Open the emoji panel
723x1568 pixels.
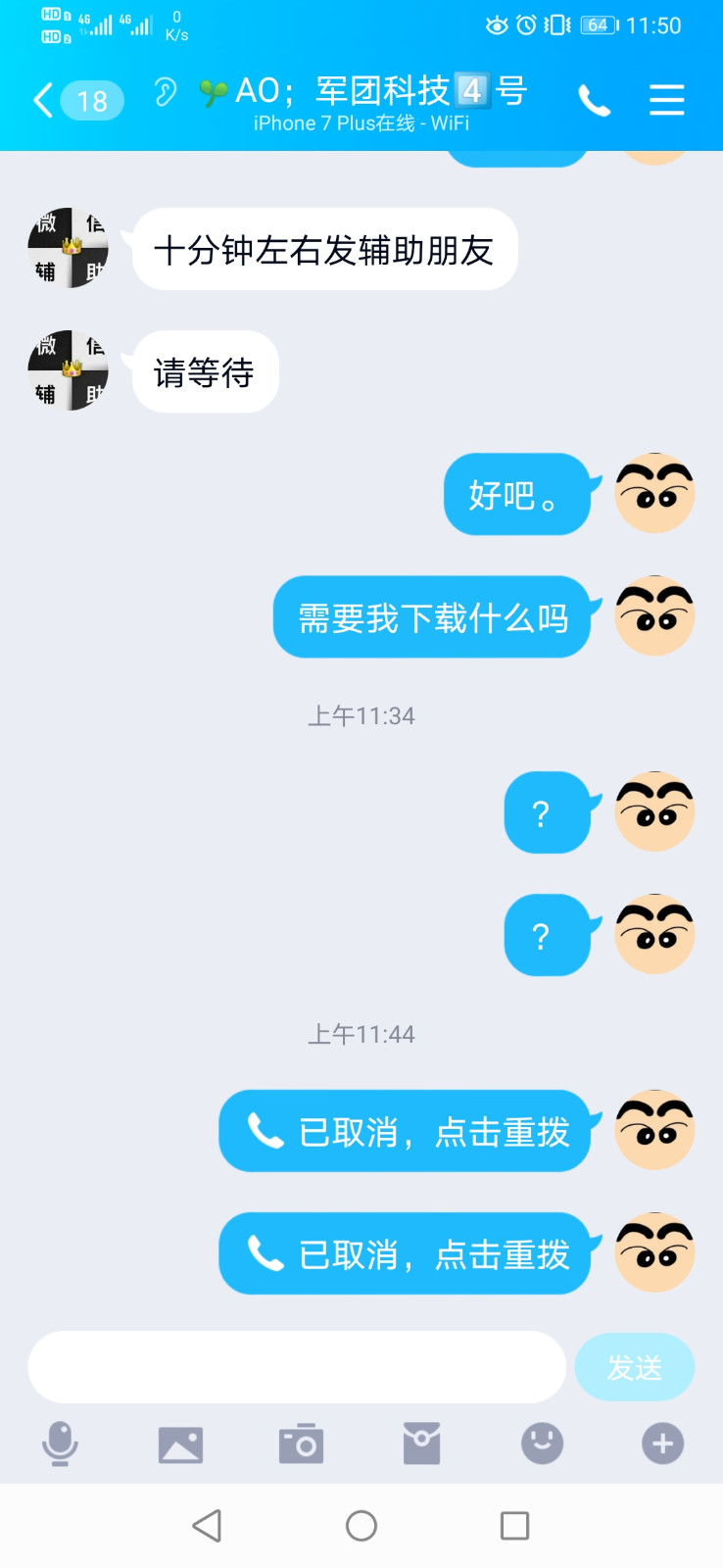coord(542,1444)
